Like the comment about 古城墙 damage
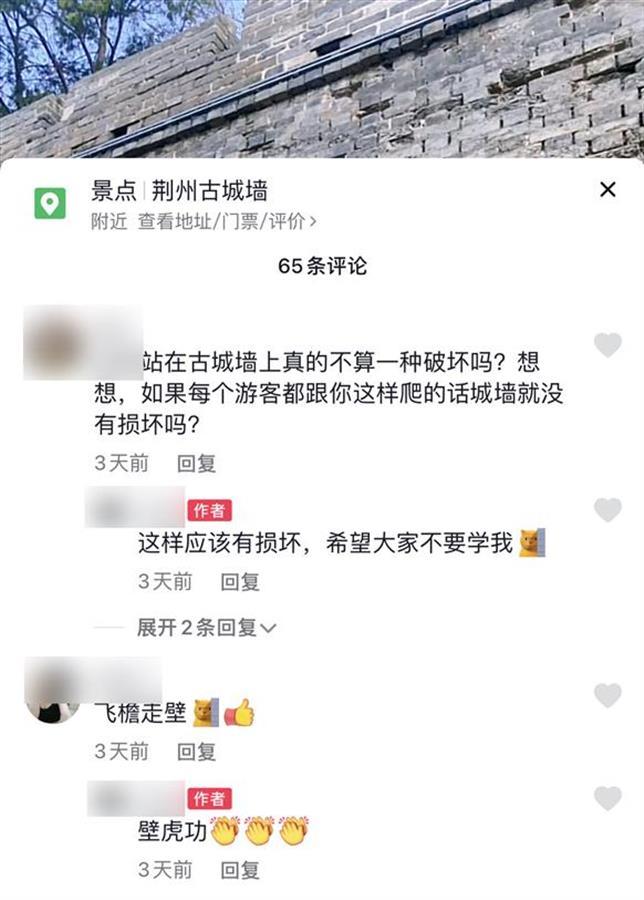The image size is (644, 900). pos(607,346)
